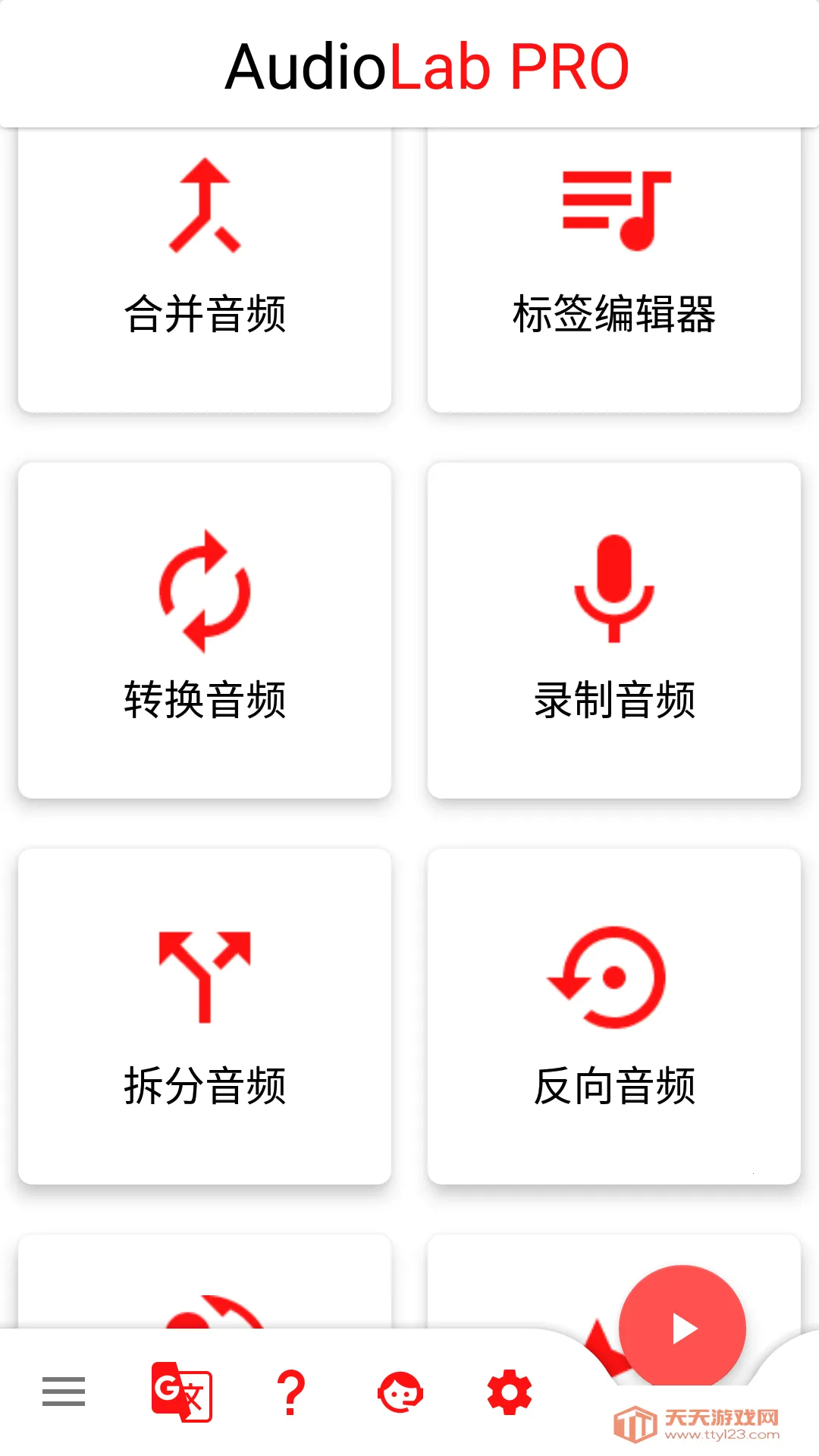Open help via the question mark icon
The height and width of the screenshot is (1456, 819).
click(x=290, y=1395)
